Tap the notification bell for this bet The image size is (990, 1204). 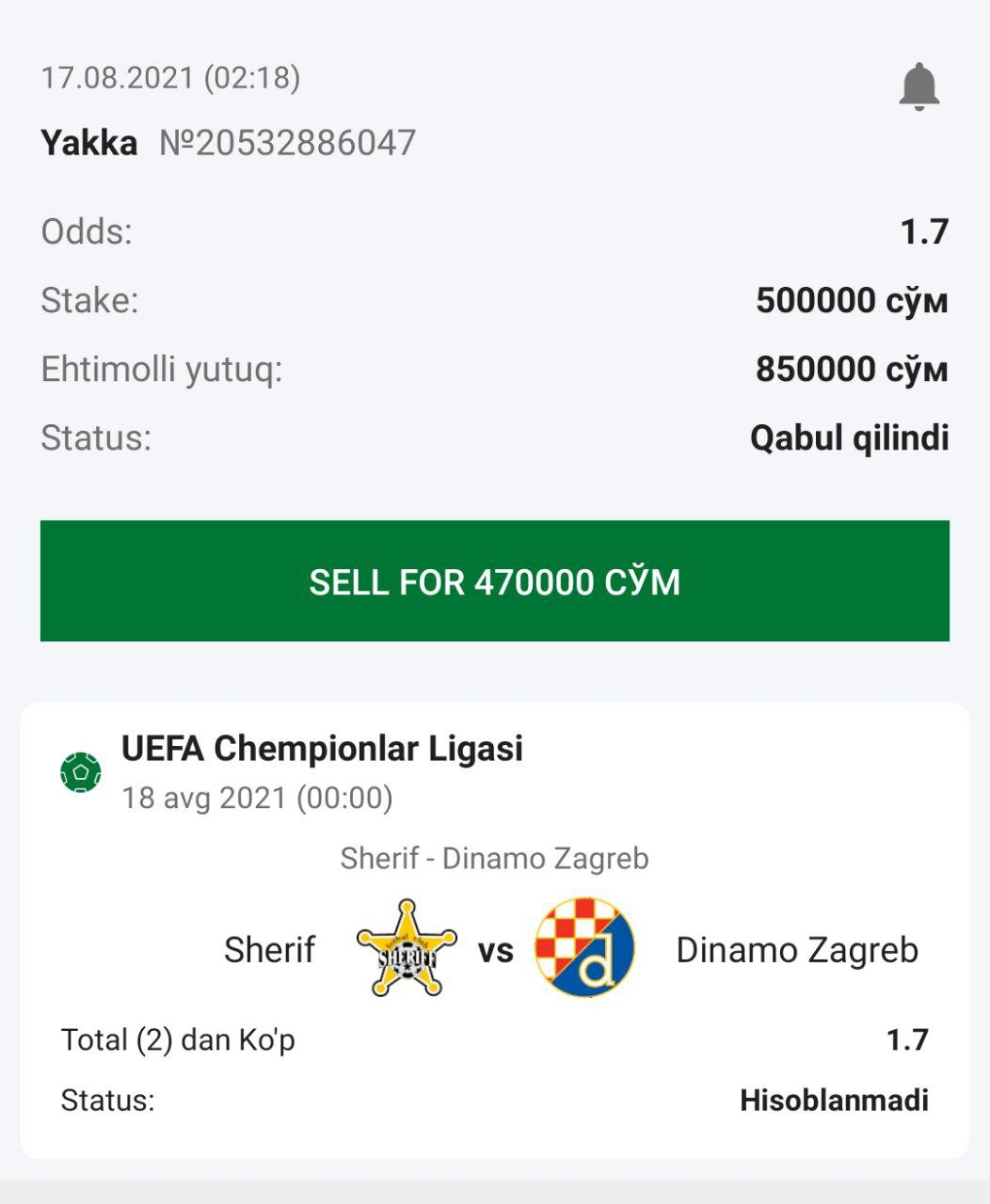pyautogui.click(x=918, y=87)
